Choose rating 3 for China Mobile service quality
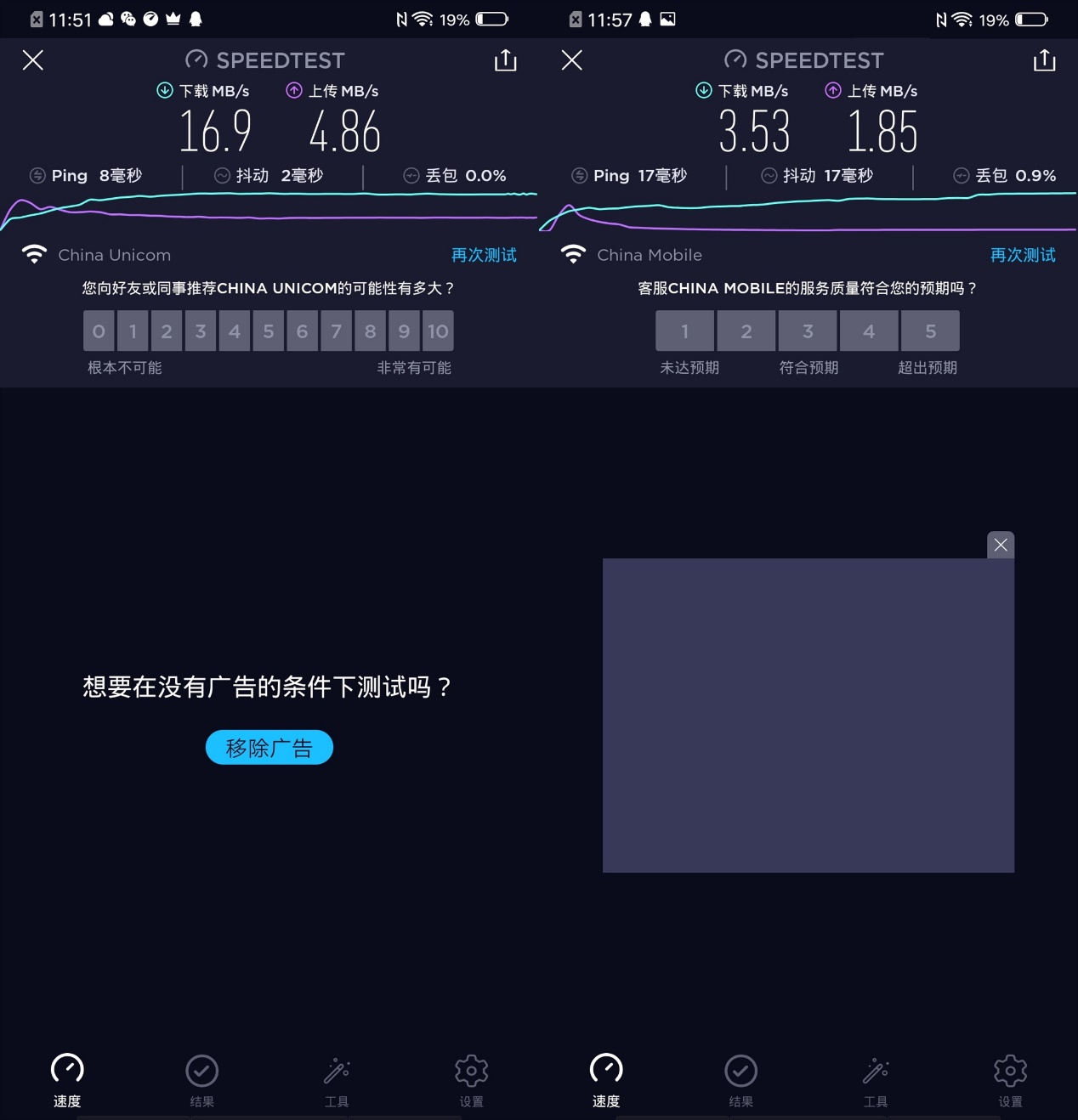 coord(807,331)
